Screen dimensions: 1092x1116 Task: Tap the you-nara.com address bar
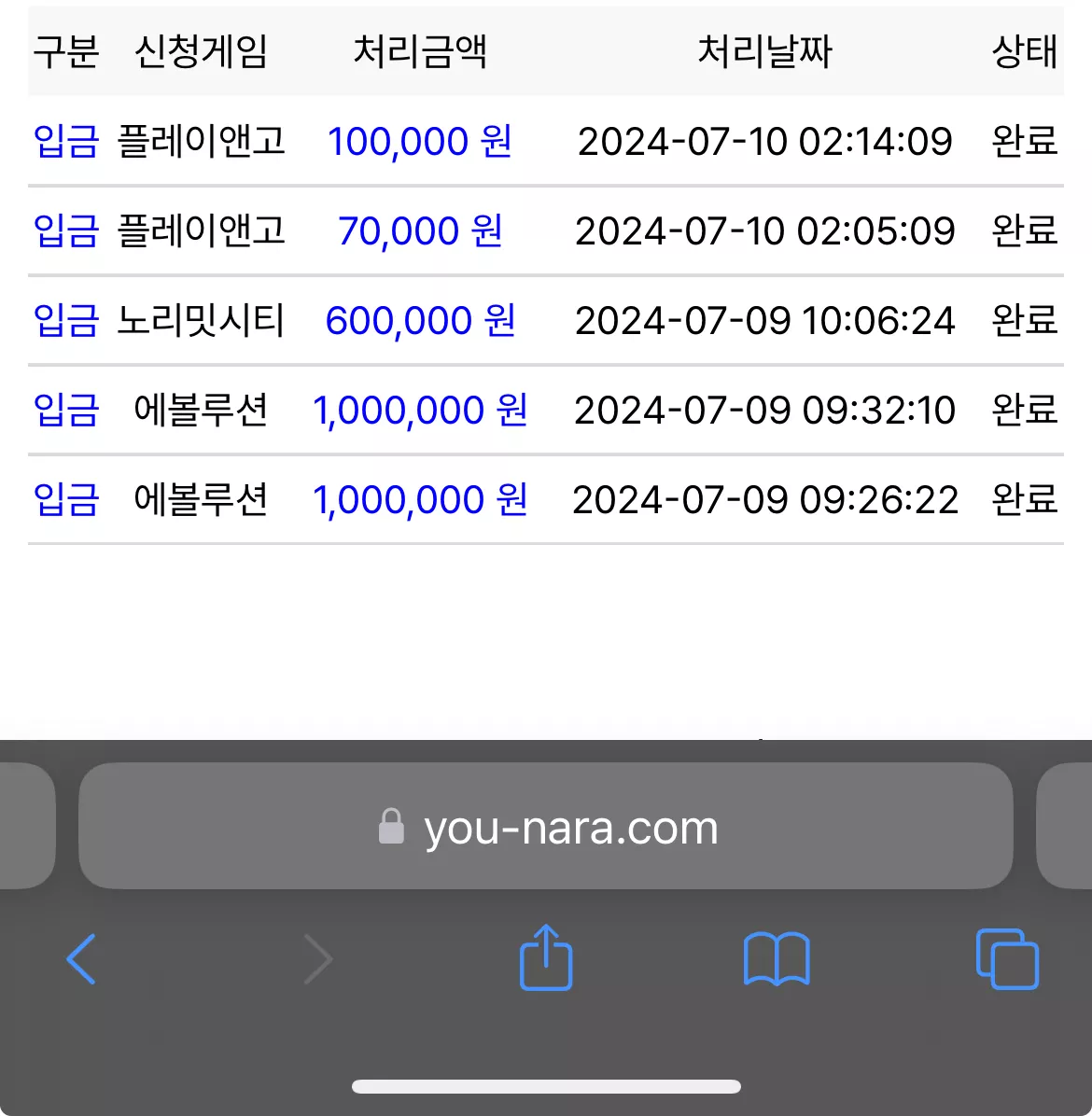point(545,826)
